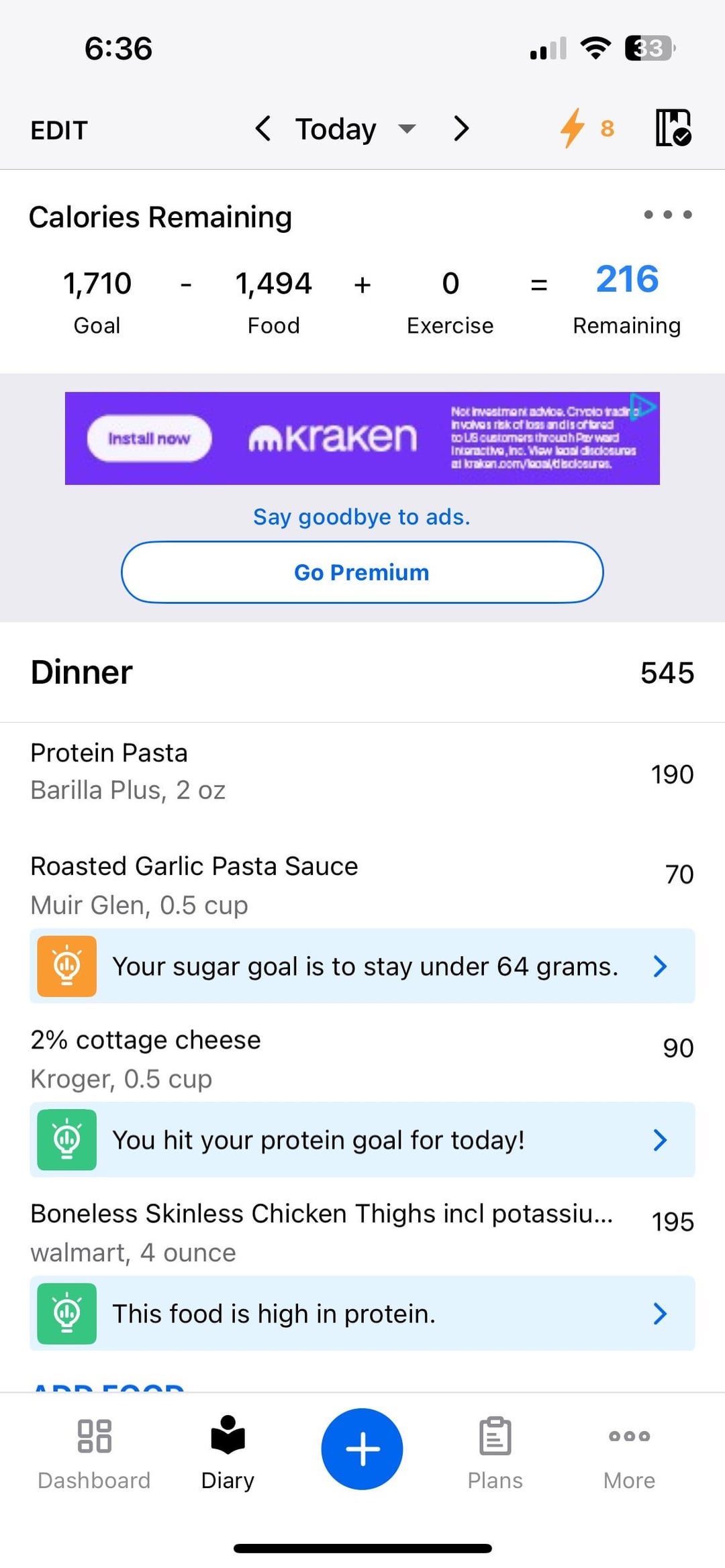Viewport: 725px width, 1568px height.
Task: Install Kraken from the ad banner
Action: pos(149,438)
